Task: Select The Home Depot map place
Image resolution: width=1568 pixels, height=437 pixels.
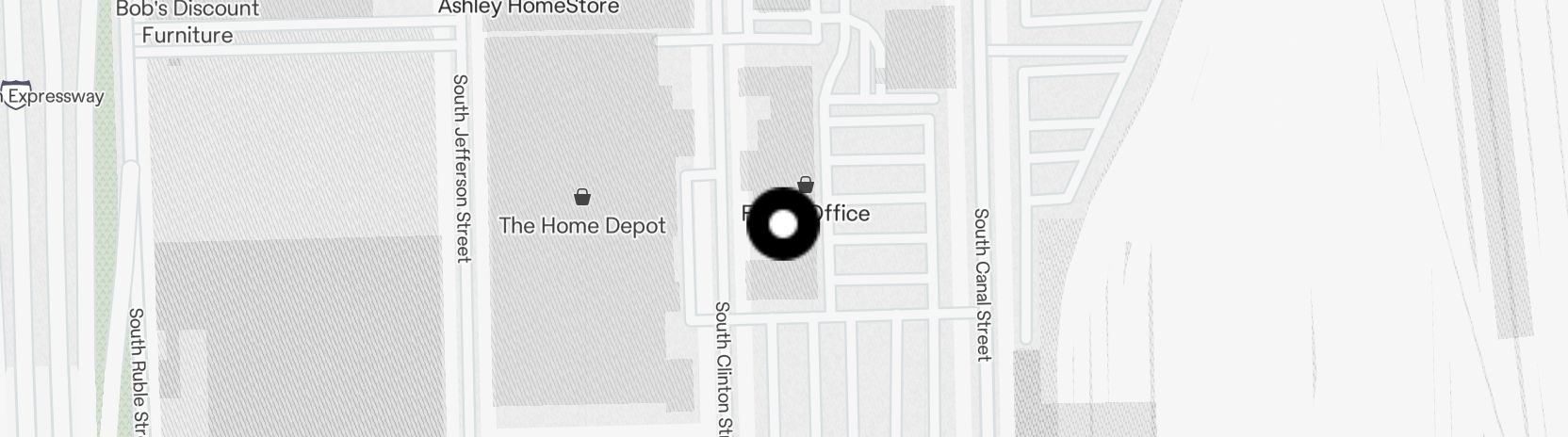Action: [x=582, y=215]
